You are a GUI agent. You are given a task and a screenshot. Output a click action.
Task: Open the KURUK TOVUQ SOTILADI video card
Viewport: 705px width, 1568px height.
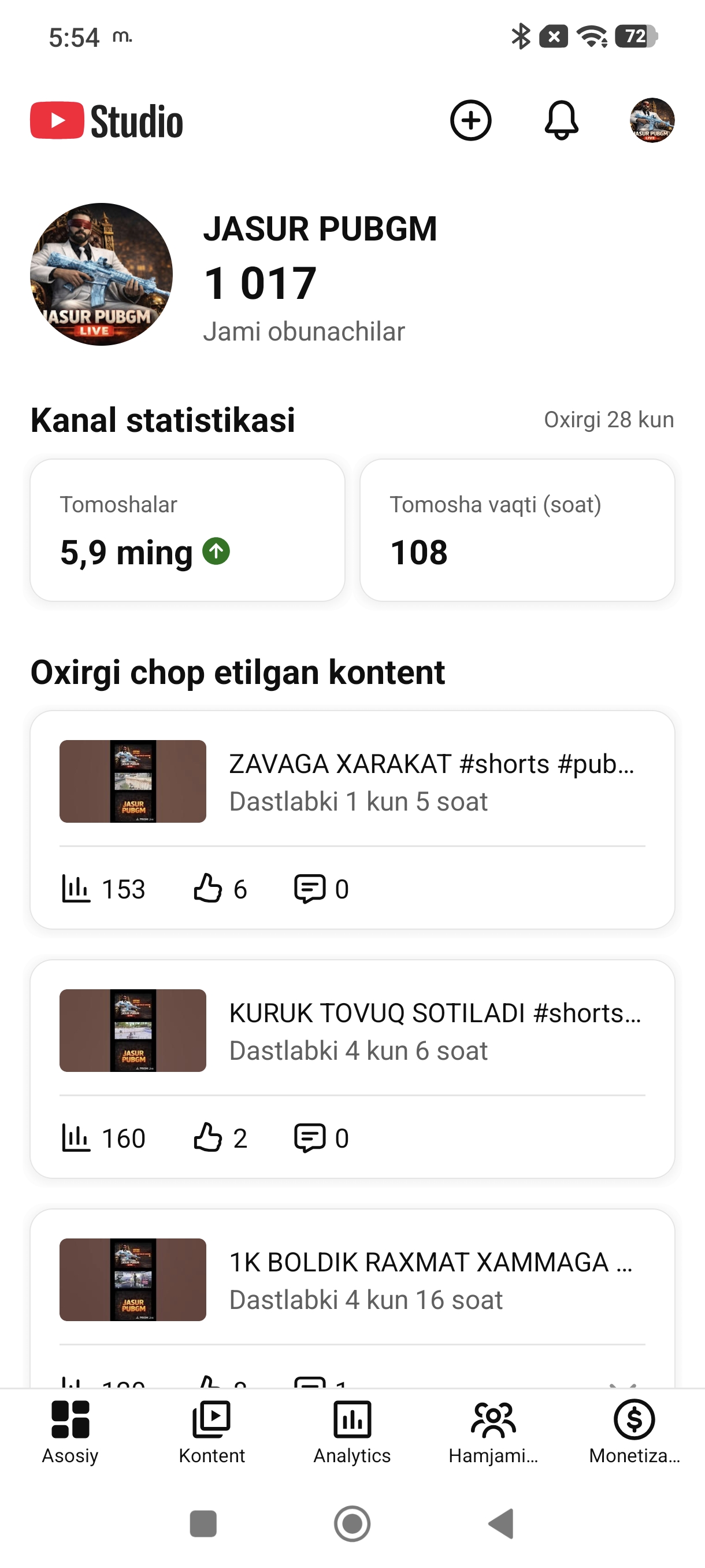(x=352, y=1031)
